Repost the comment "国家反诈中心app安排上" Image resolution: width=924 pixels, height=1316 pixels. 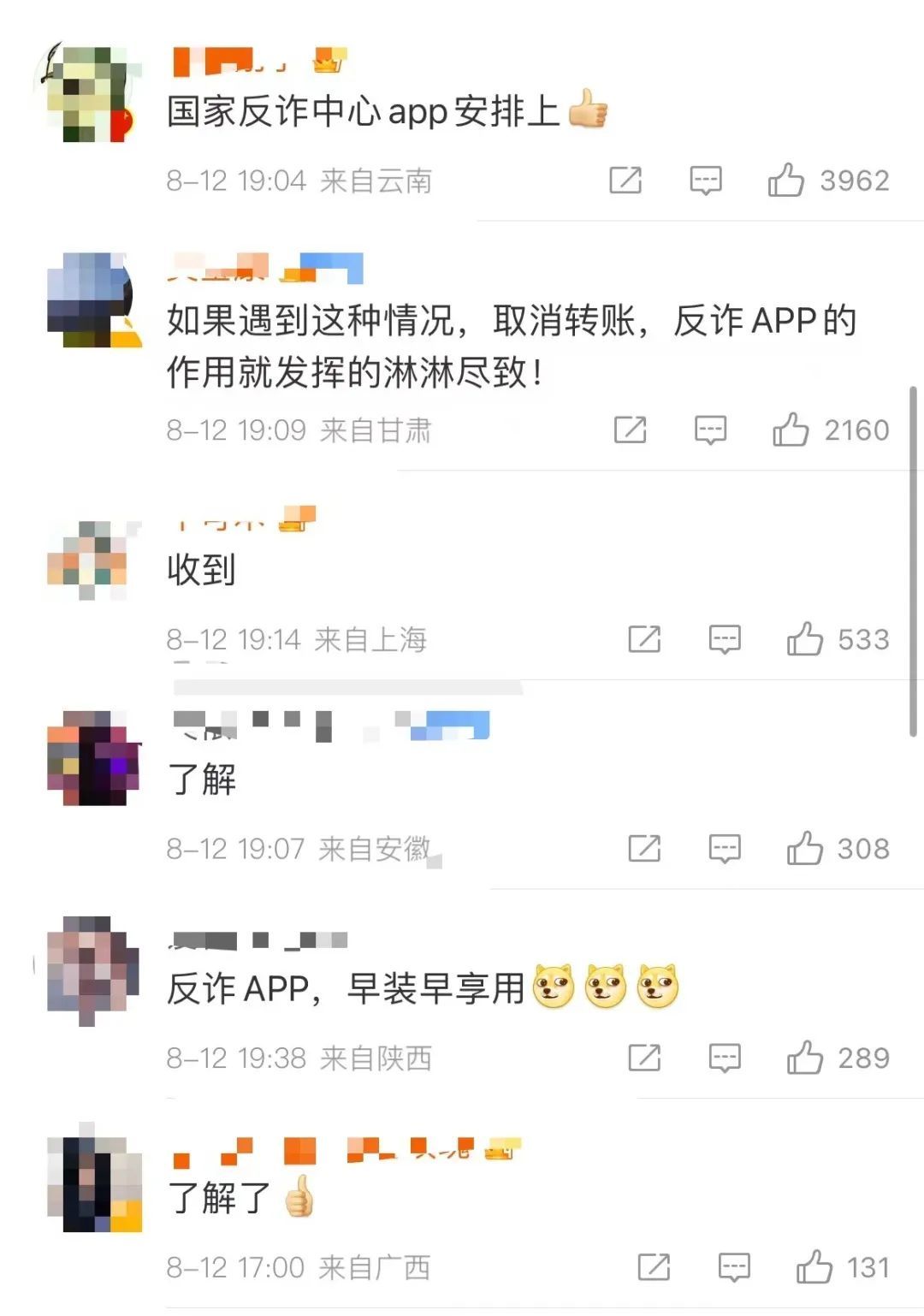pos(625,181)
